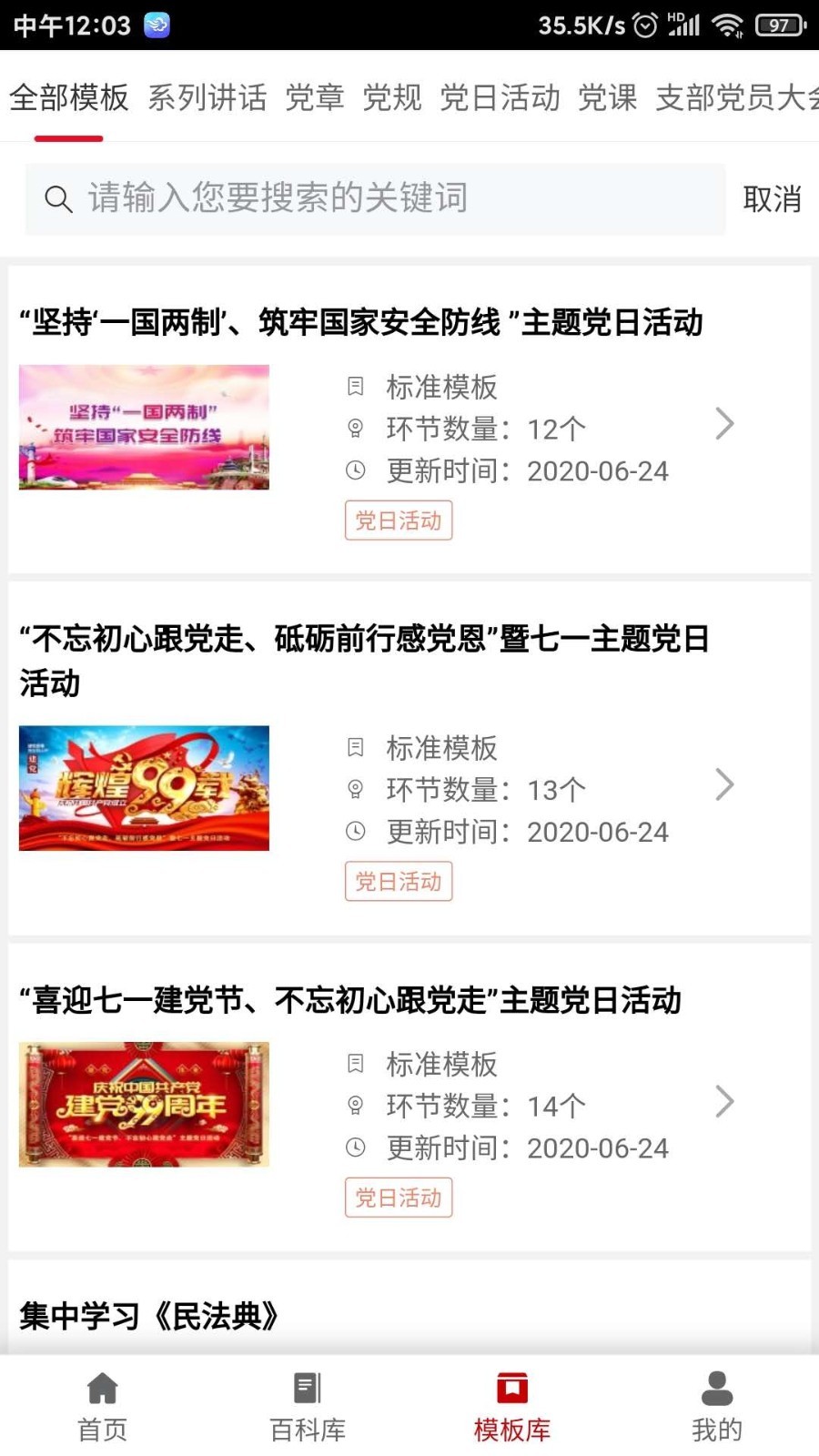This screenshot has width=819, height=1456.
Task: Open the 百科库 encyclopedia icon
Action: [307, 1387]
